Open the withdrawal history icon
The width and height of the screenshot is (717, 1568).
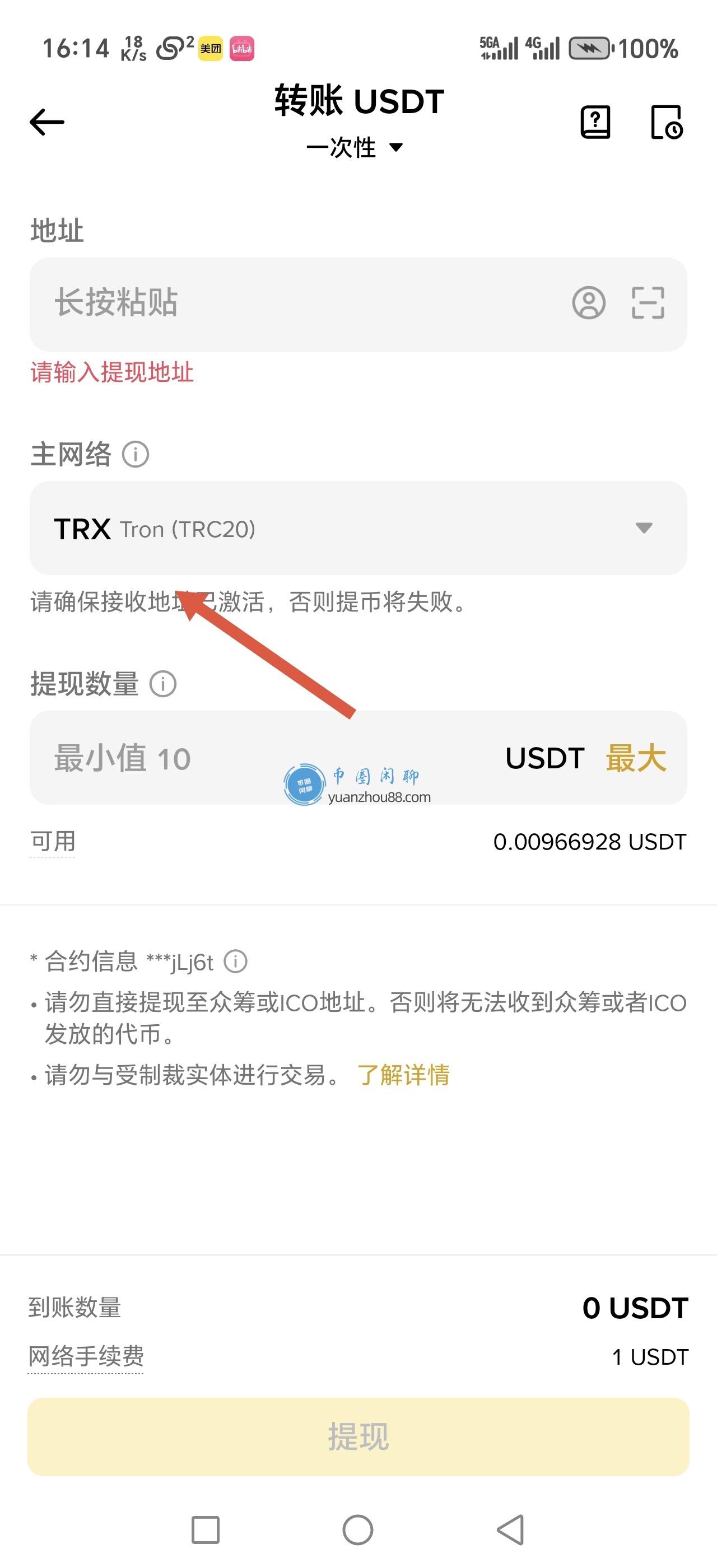667,122
